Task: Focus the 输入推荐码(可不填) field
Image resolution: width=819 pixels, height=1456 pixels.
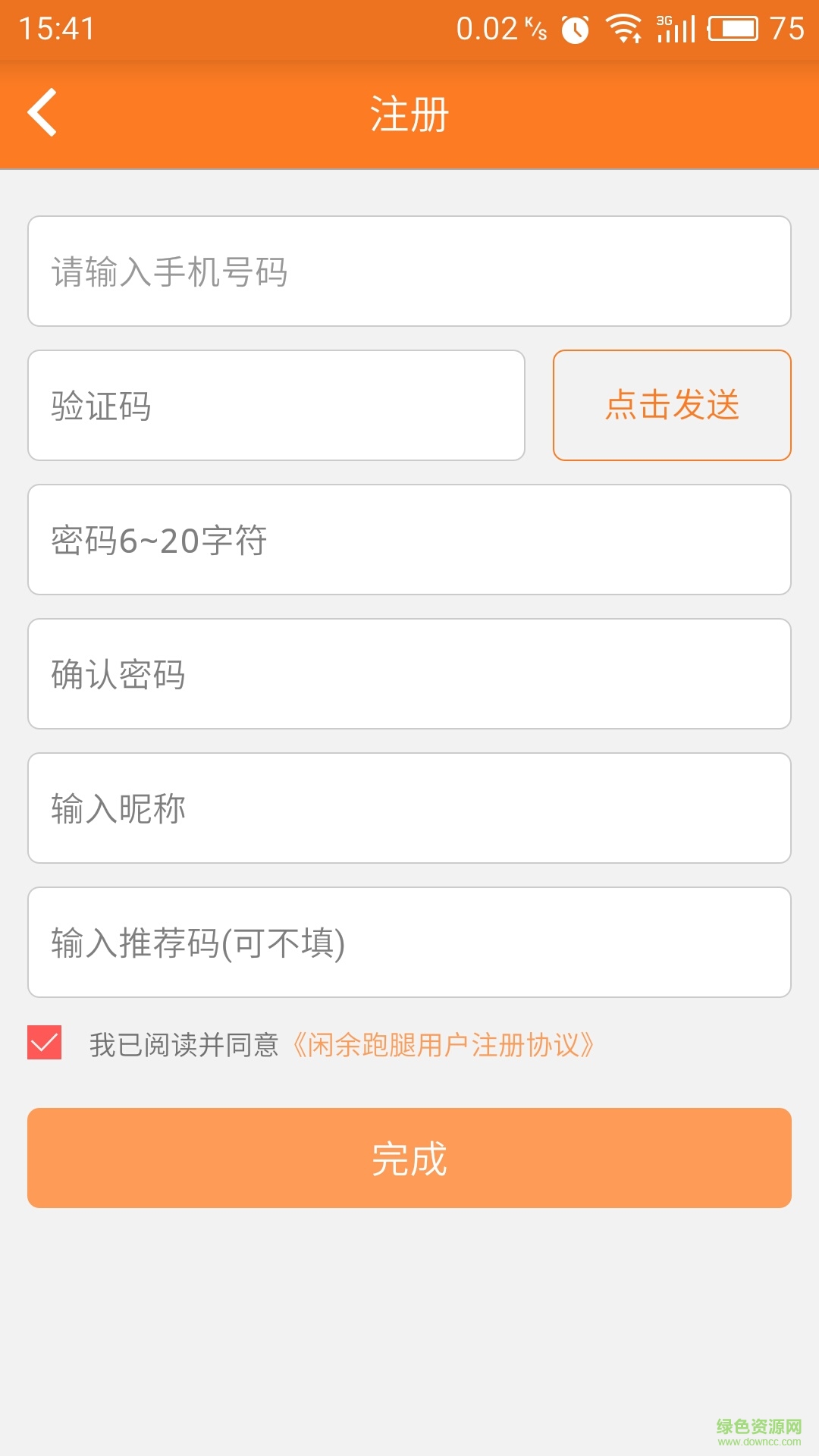Action: pos(409,943)
